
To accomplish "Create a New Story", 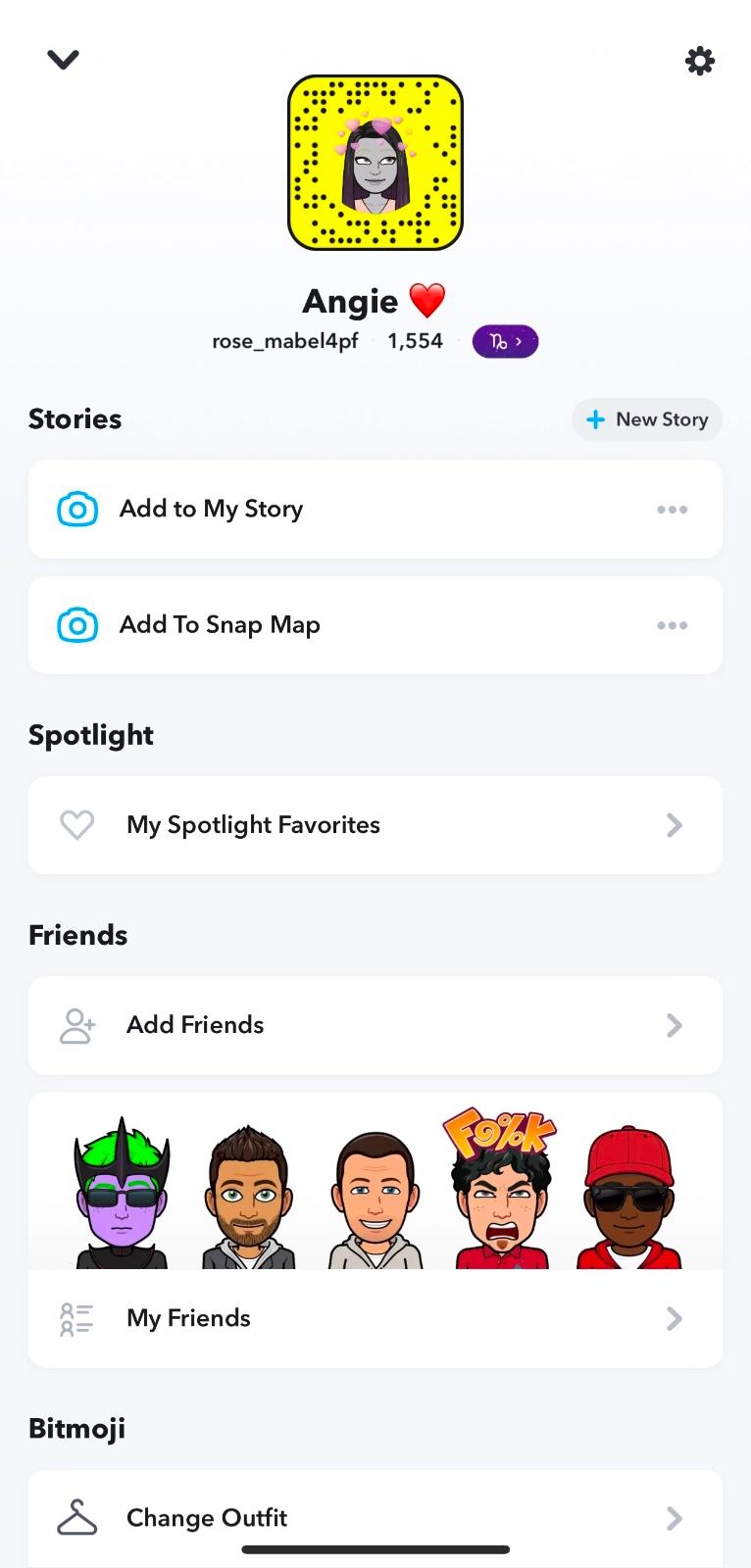I will pyautogui.click(x=647, y=419).
